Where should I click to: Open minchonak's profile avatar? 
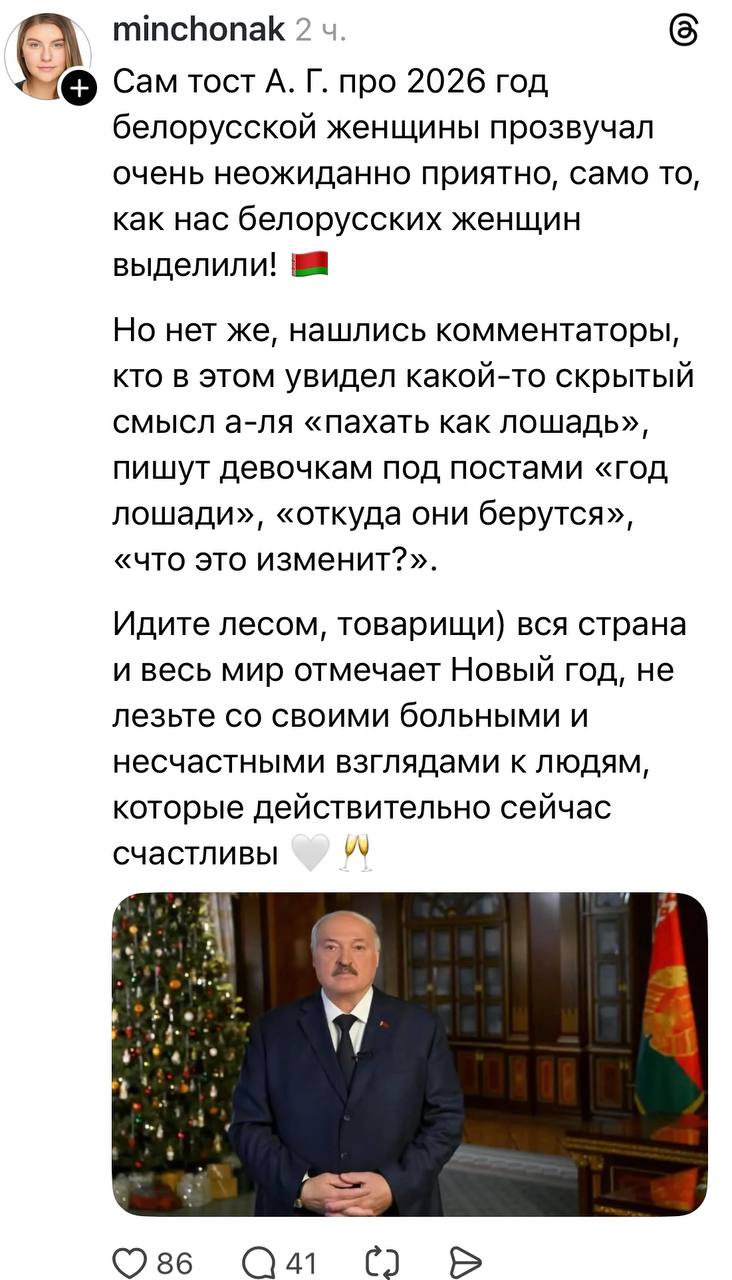pyautogui.click(x=46, y=54)
